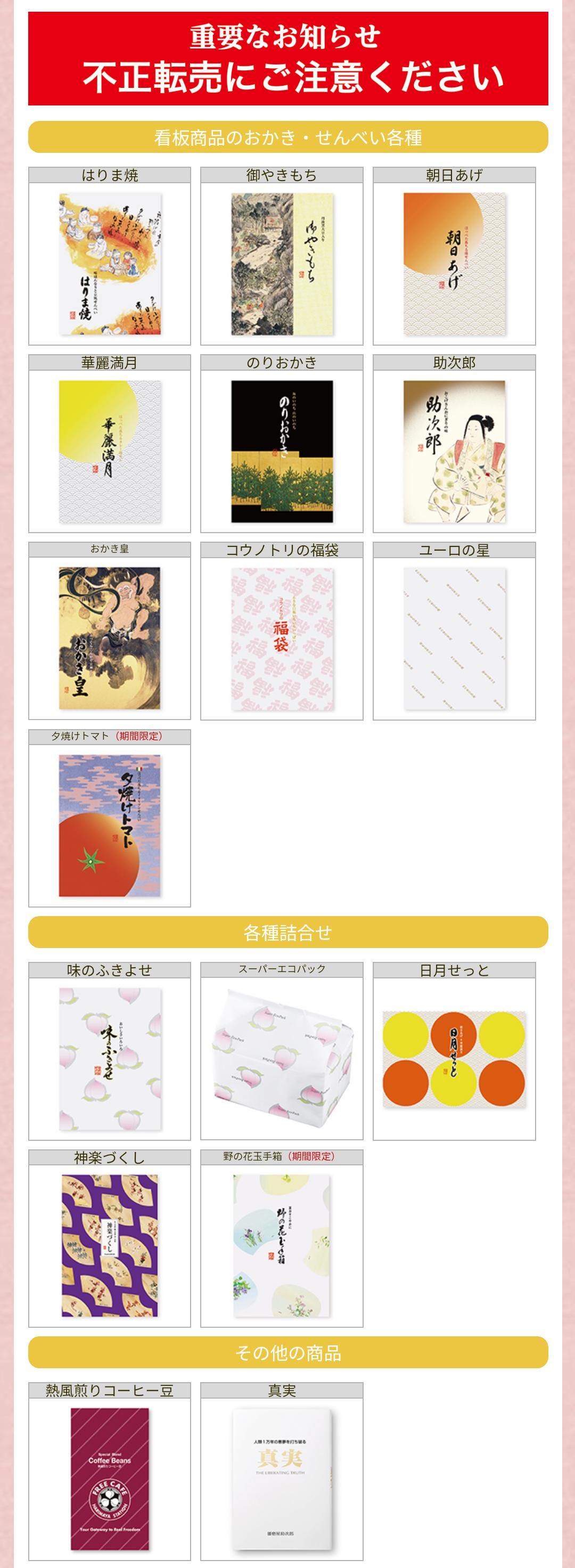View the 神楽づくし assortment
575x1568 pixels.
pyautogui.click(x=110, y=1239)
